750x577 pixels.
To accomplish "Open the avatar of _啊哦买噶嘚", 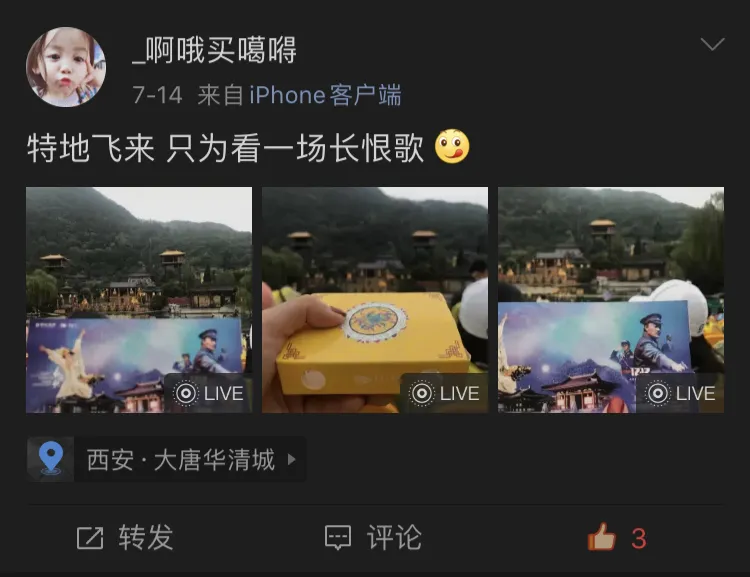I will point(66,67).
